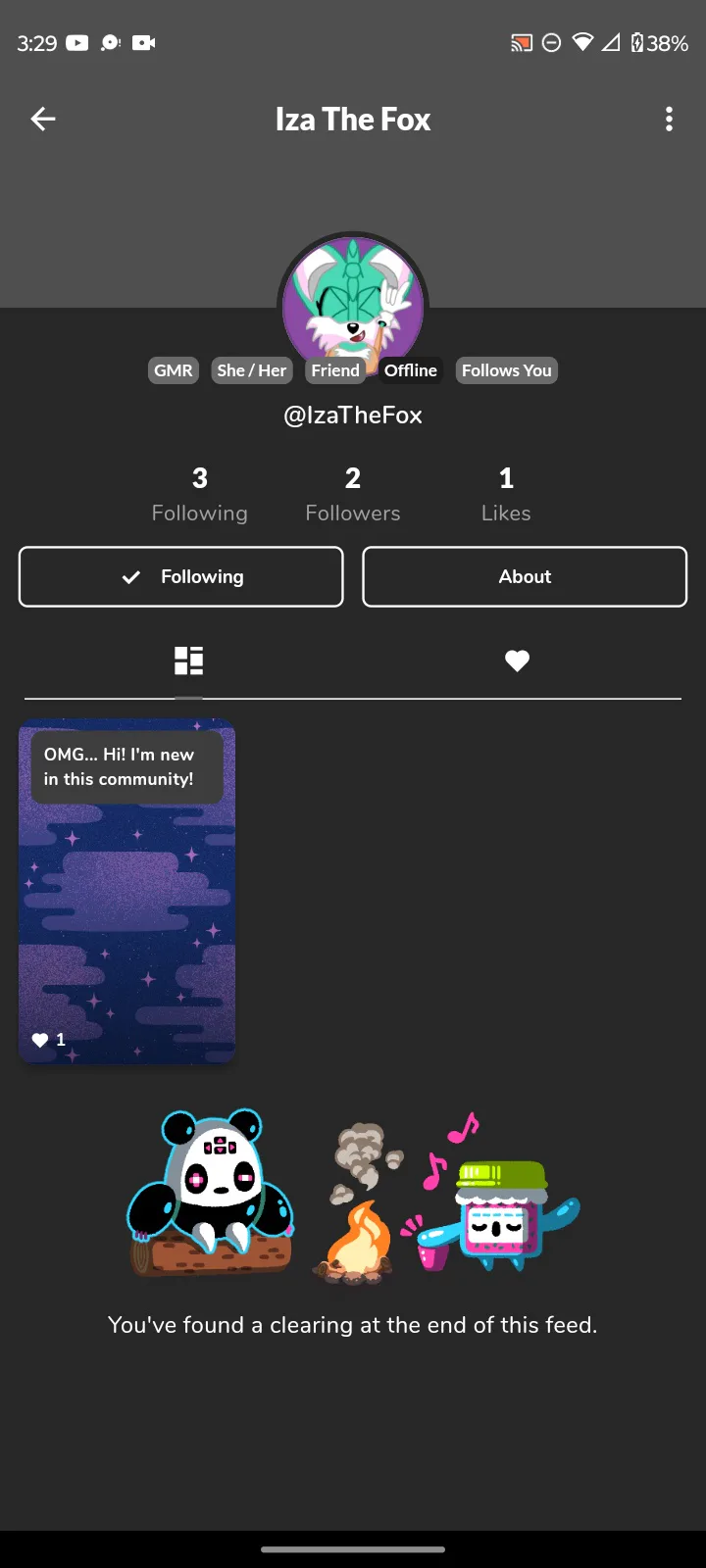
Task: Open the three-dot overflow menu
Action: 669,120
